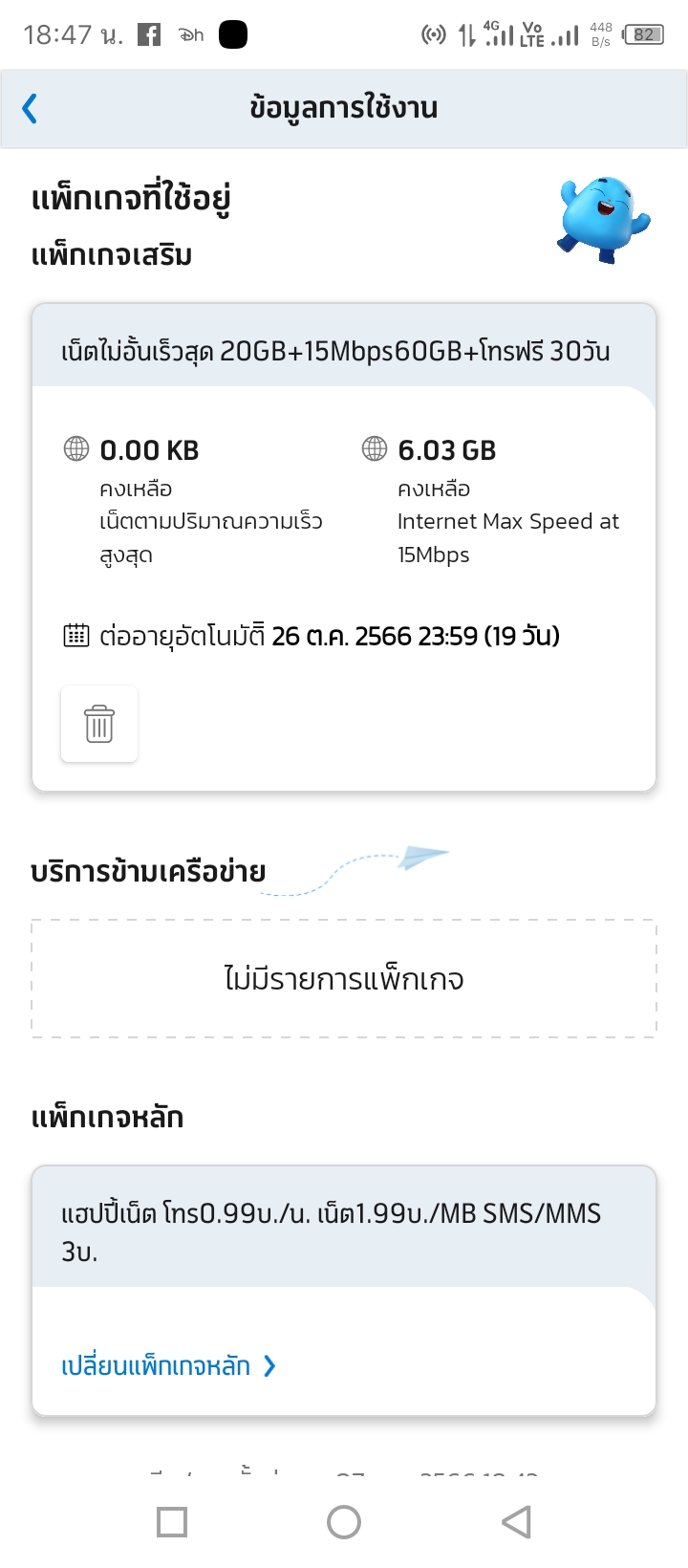Open recent apps from navigation bar
The height and width of the screenshot is (1568, 688).
(172, 1522)
